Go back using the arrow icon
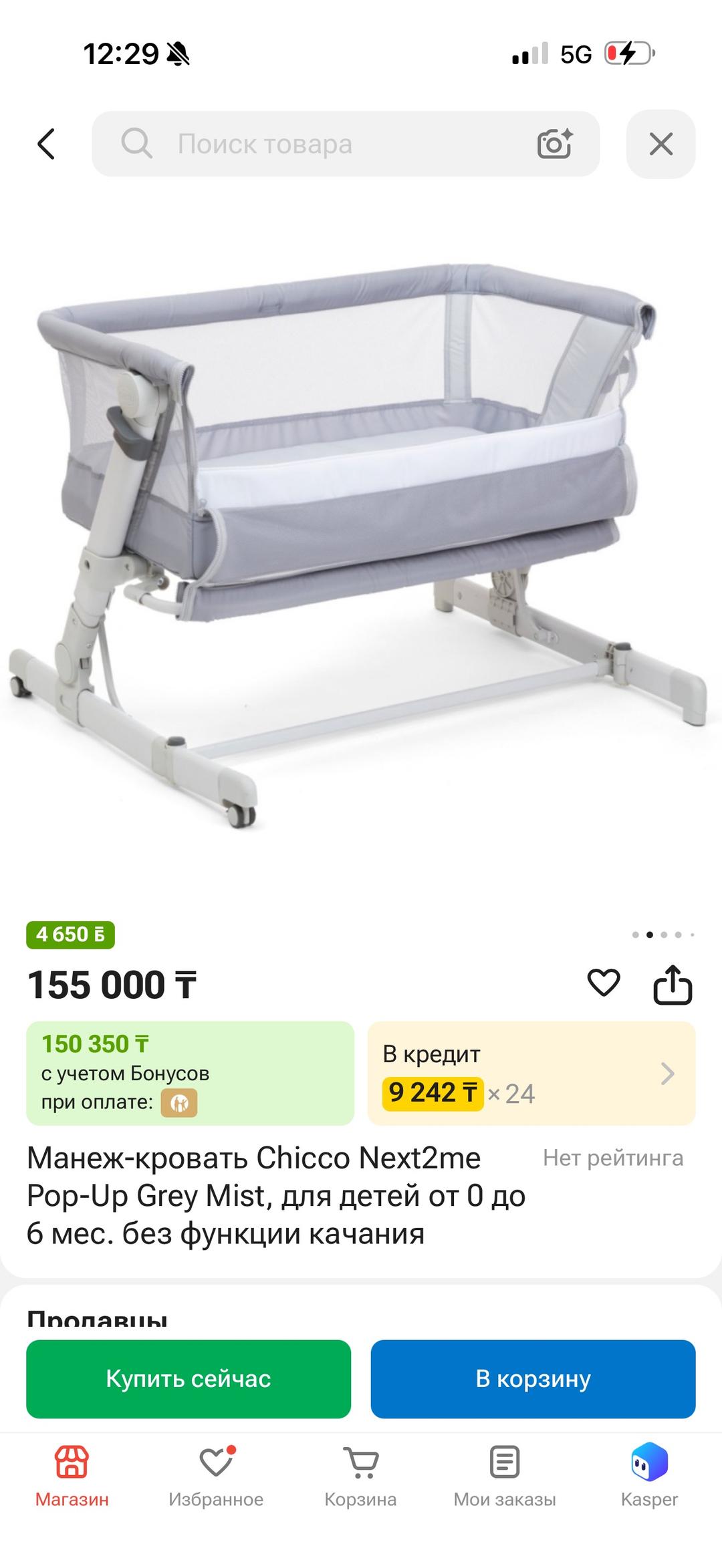This screenshot has width=722, height=1568. point(45,144)
